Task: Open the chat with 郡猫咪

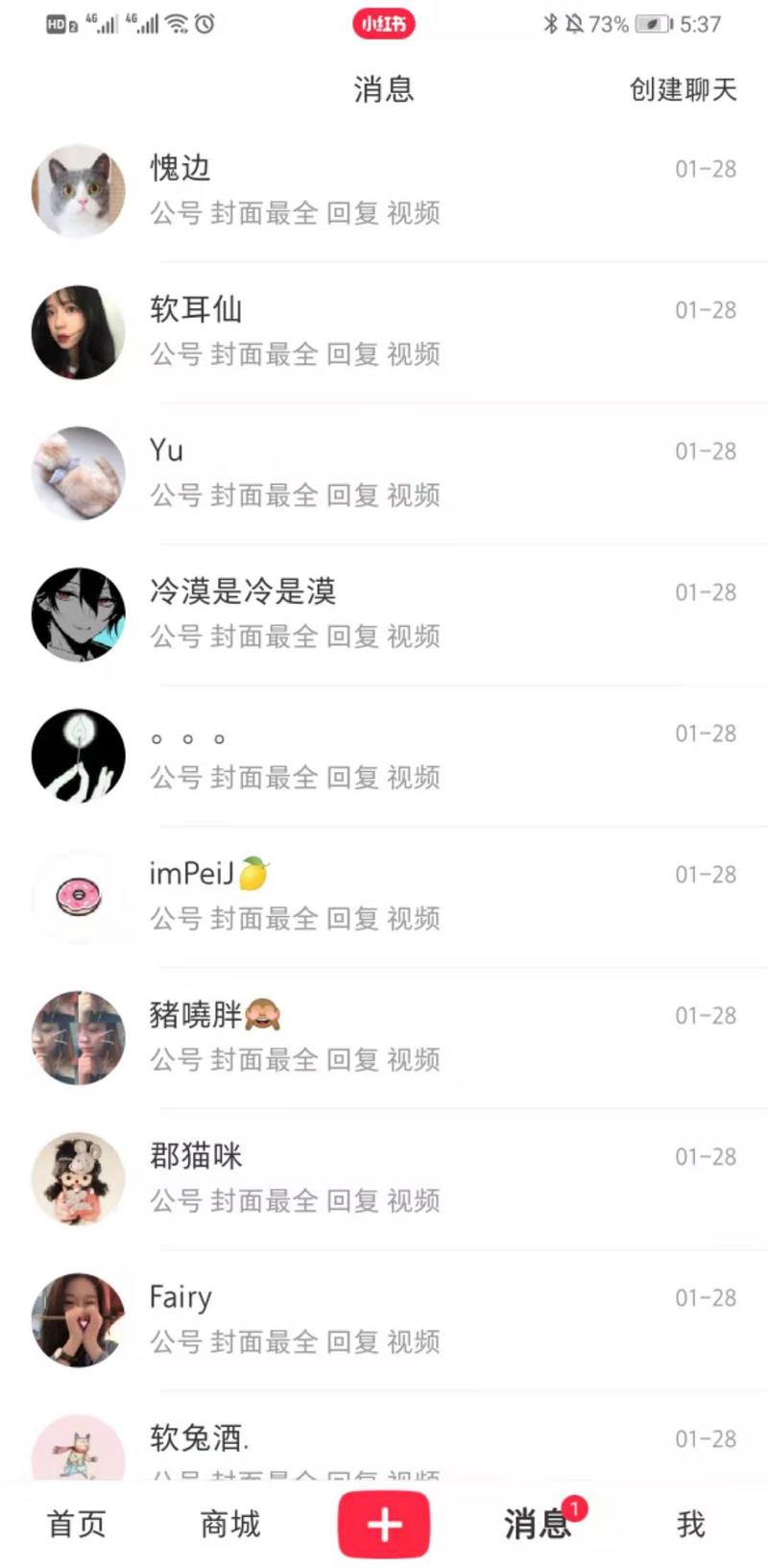Action: click(x=384, y=1179)
